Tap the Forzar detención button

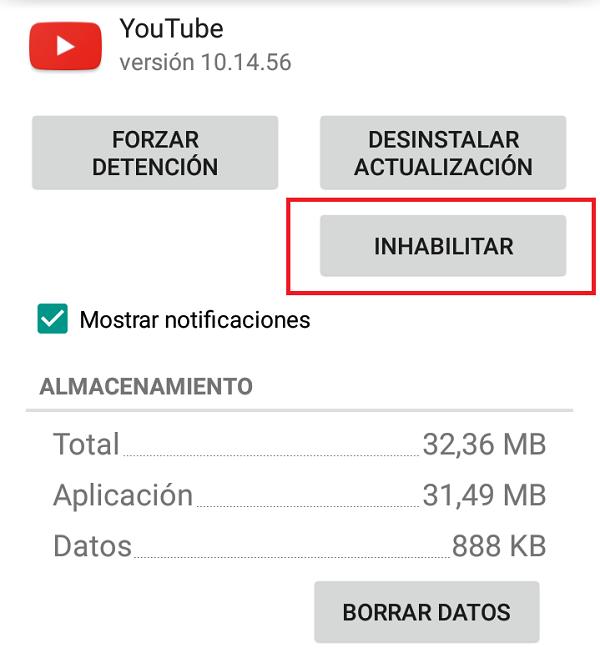coord(154,153)
